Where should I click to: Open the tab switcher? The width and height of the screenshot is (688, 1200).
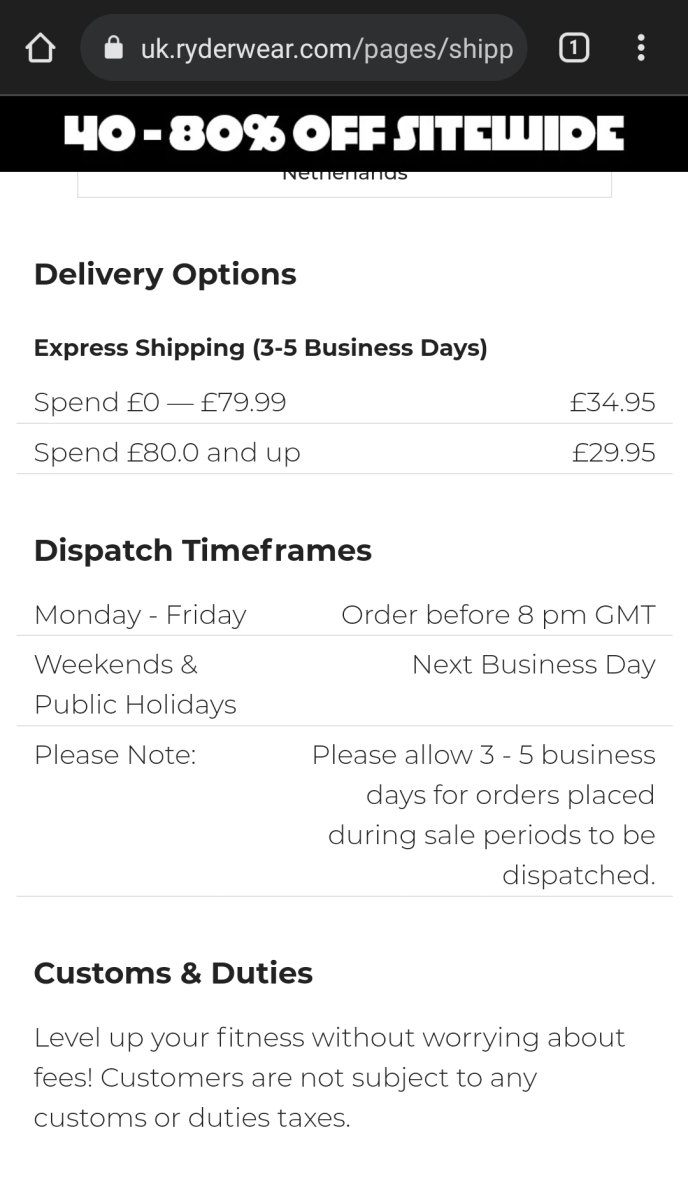click(573, 48)
